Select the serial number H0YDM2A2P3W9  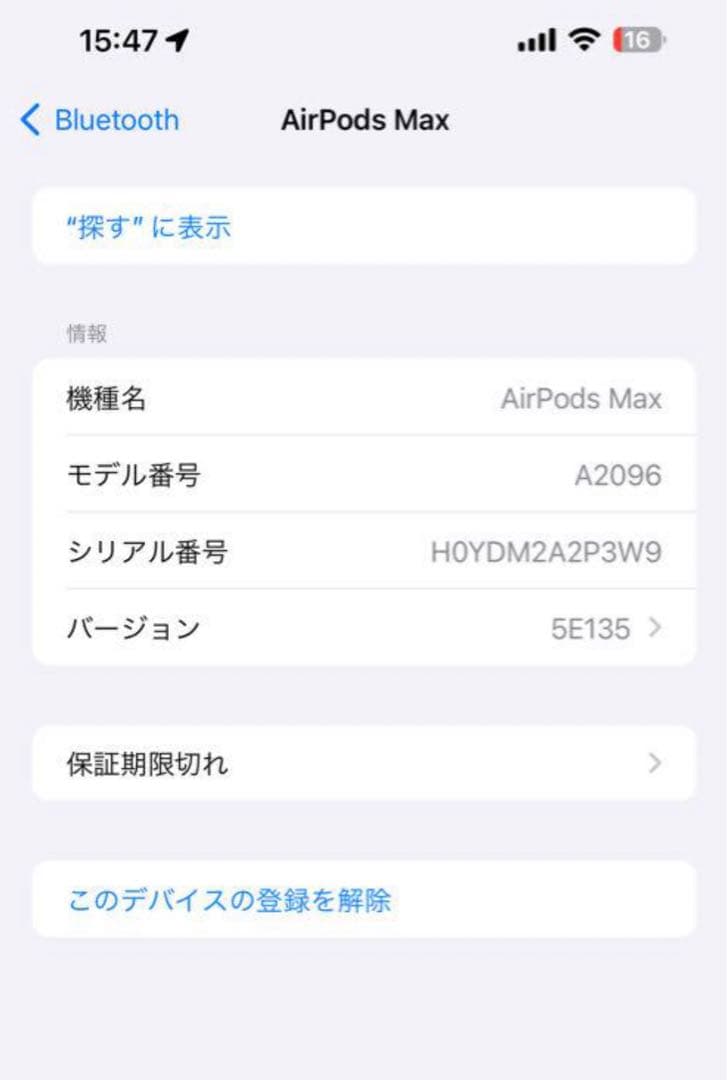coord(544,552)
